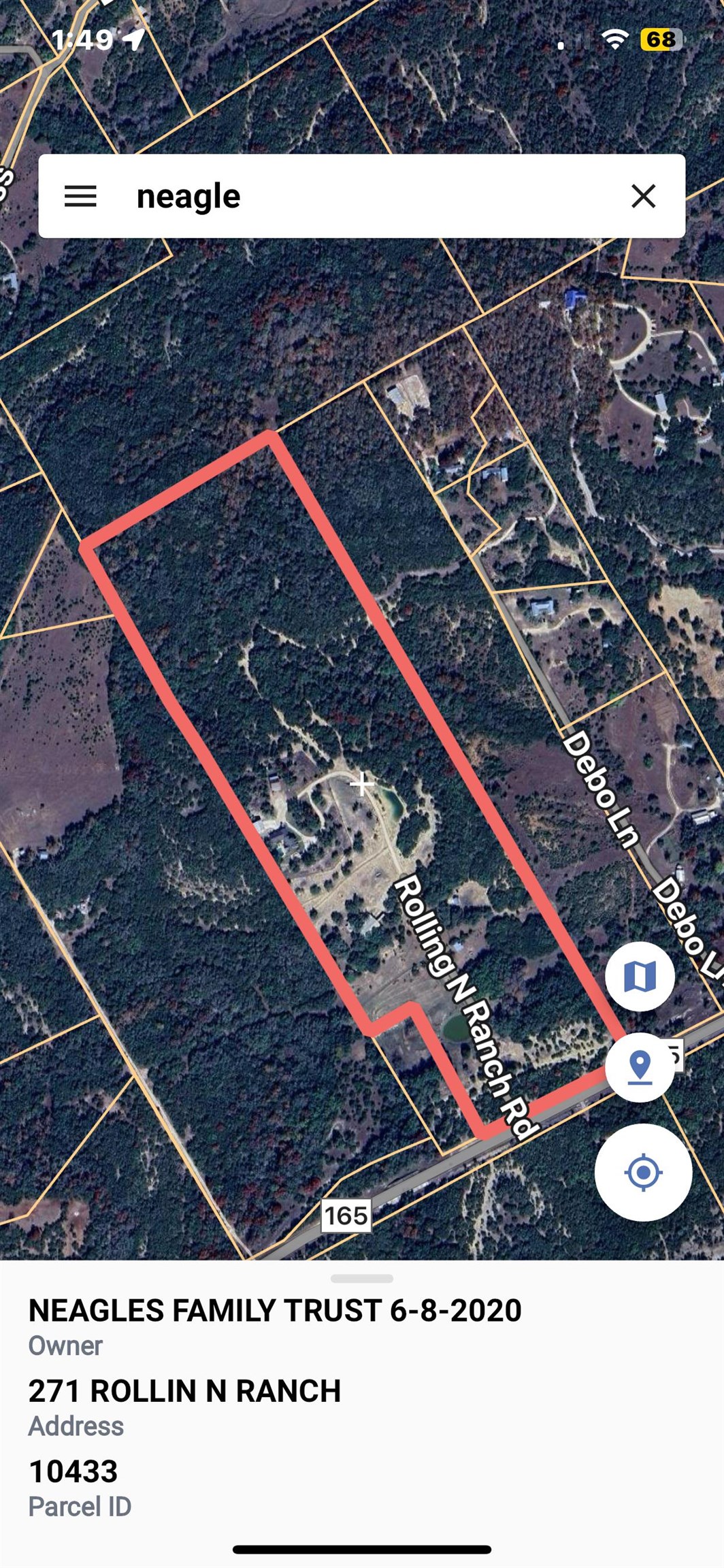This screenshot has width=724, height=1568.
Task: Open the map layers button
Action: 640,977
